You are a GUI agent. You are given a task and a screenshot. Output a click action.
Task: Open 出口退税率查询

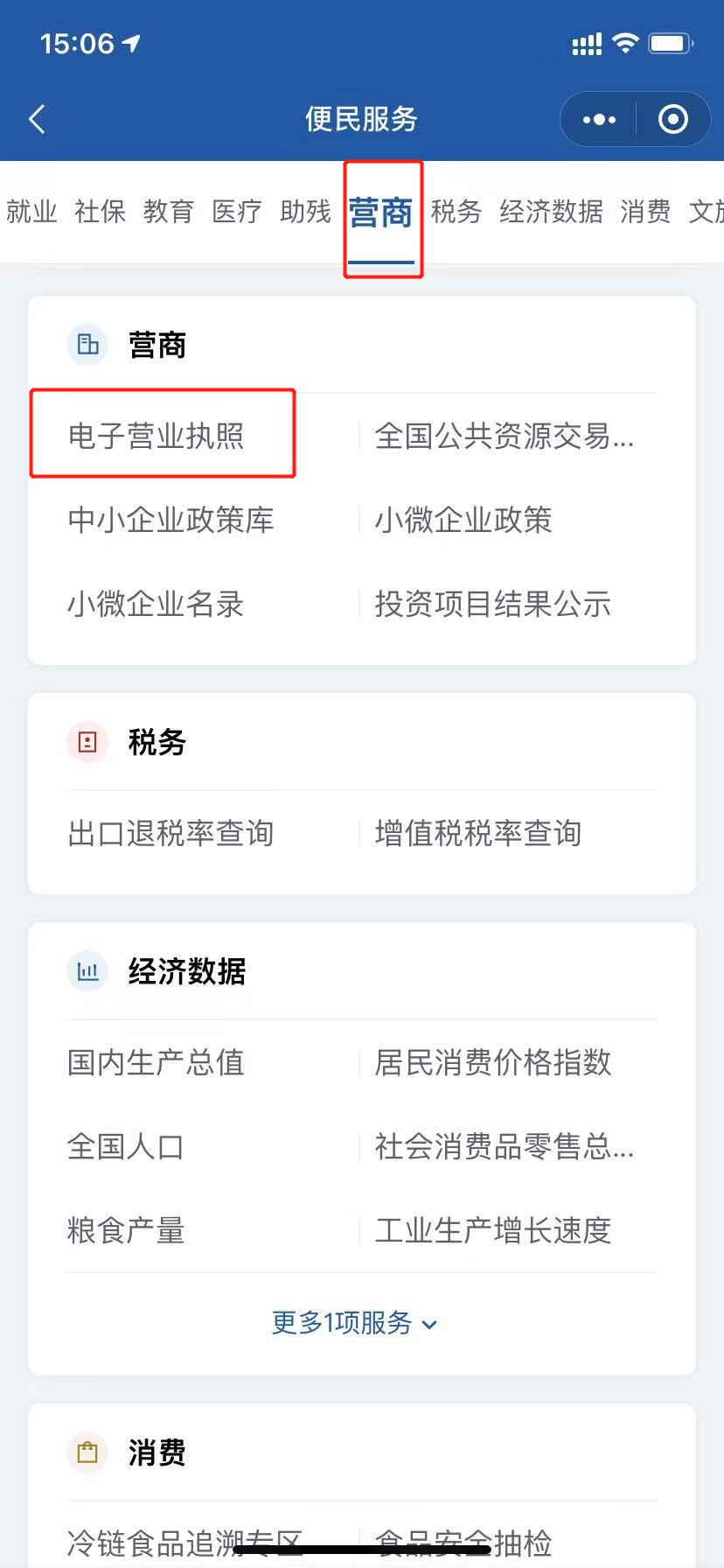click(171, 833)
